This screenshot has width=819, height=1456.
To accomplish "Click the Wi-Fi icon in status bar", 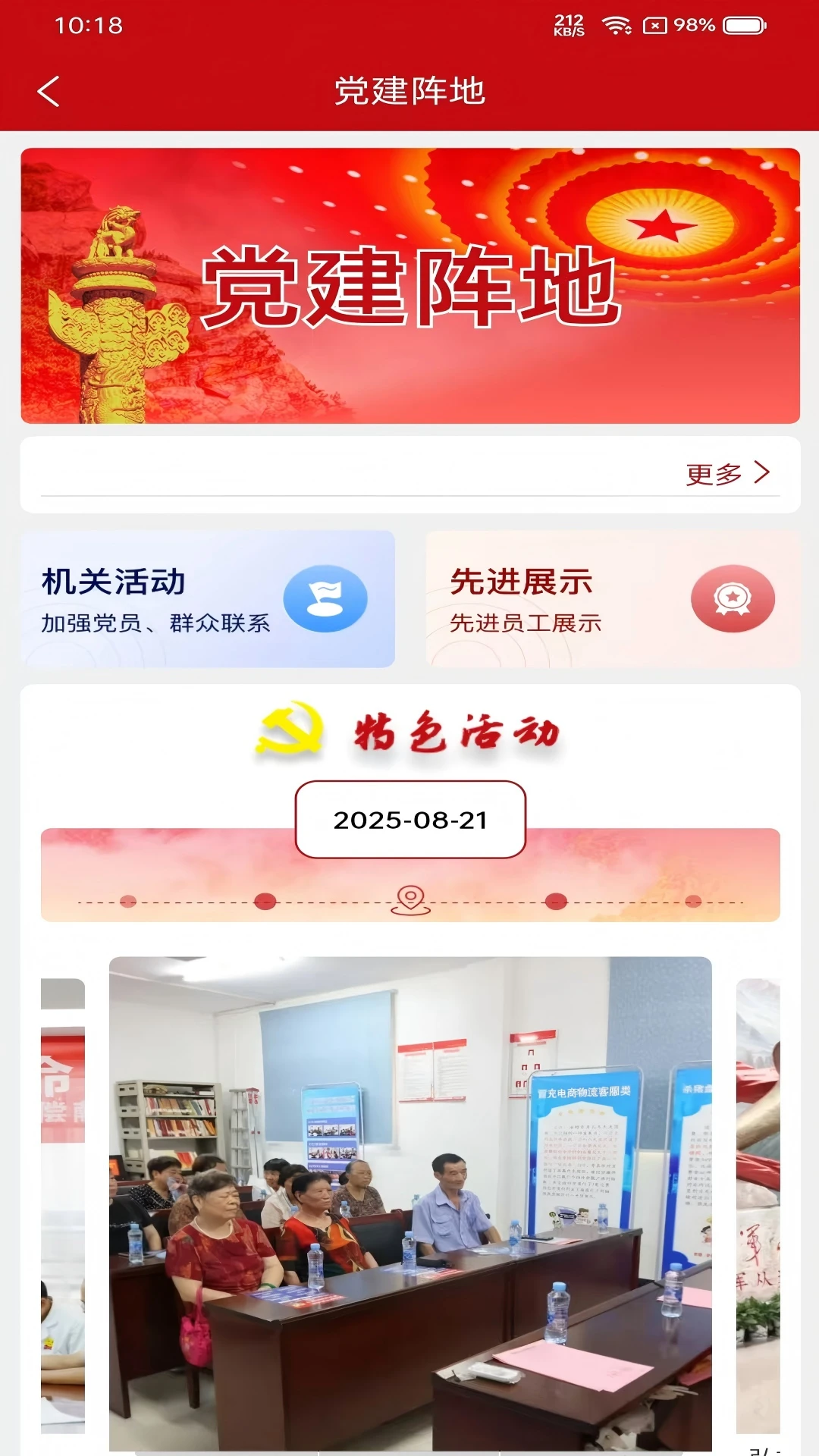I will [616, 23].
